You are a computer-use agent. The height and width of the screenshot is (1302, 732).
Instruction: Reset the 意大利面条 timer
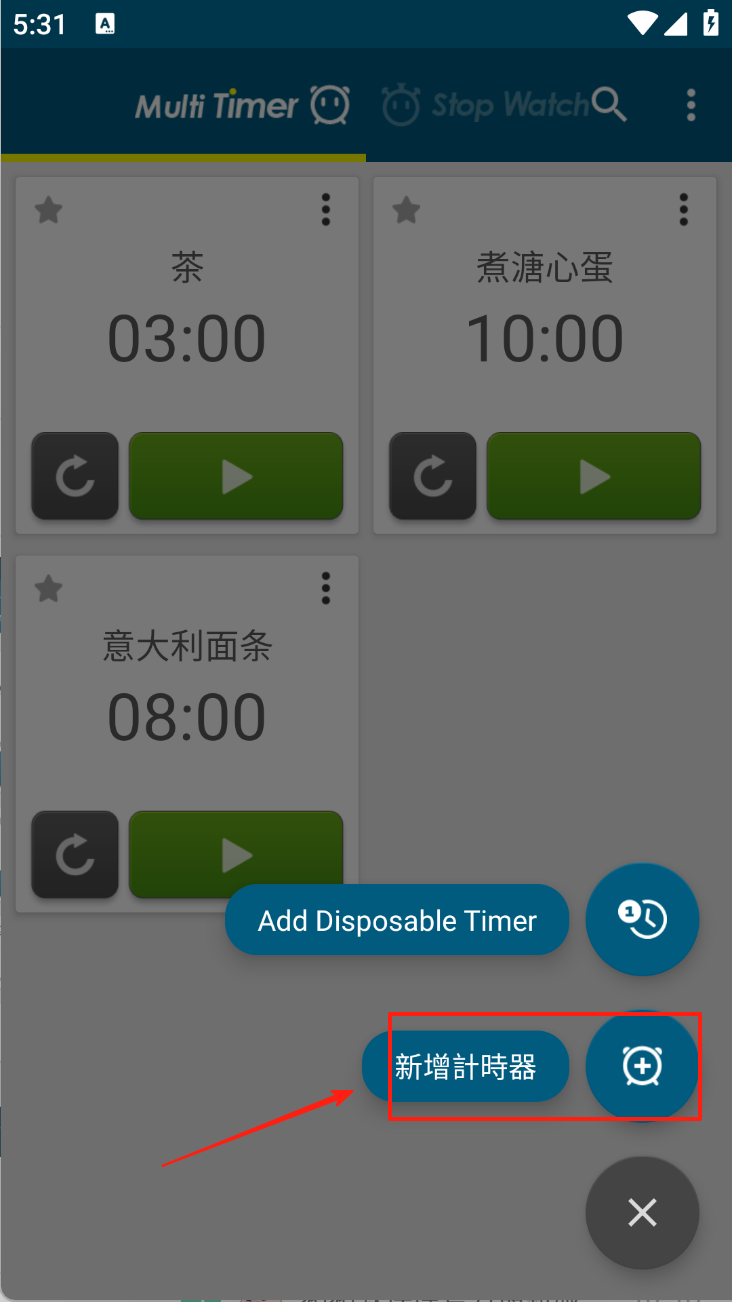75,855
